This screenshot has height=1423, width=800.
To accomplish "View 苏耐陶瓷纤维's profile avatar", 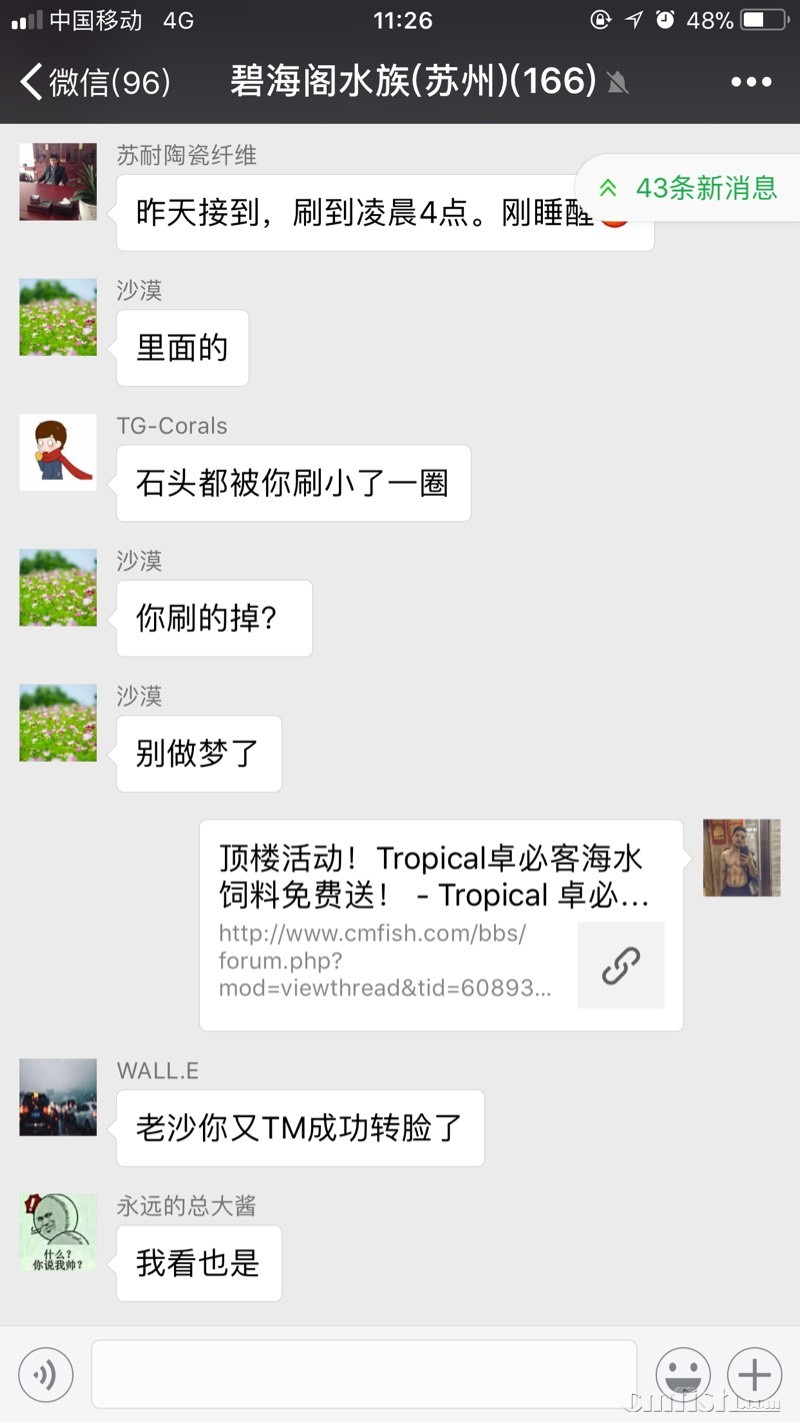I will [x=58, y=181].
